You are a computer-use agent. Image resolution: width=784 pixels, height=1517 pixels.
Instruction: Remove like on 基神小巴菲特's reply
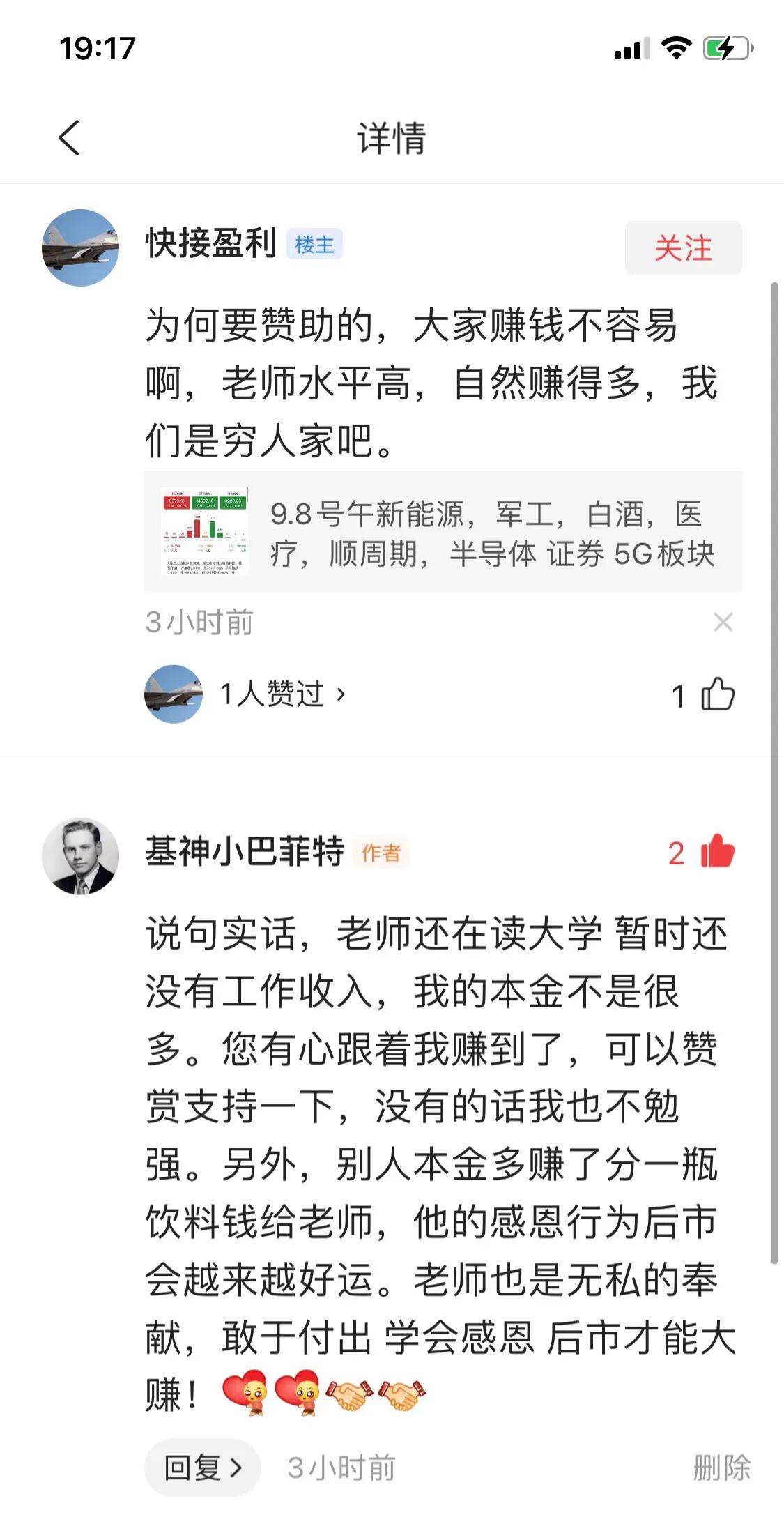[717, 853]
